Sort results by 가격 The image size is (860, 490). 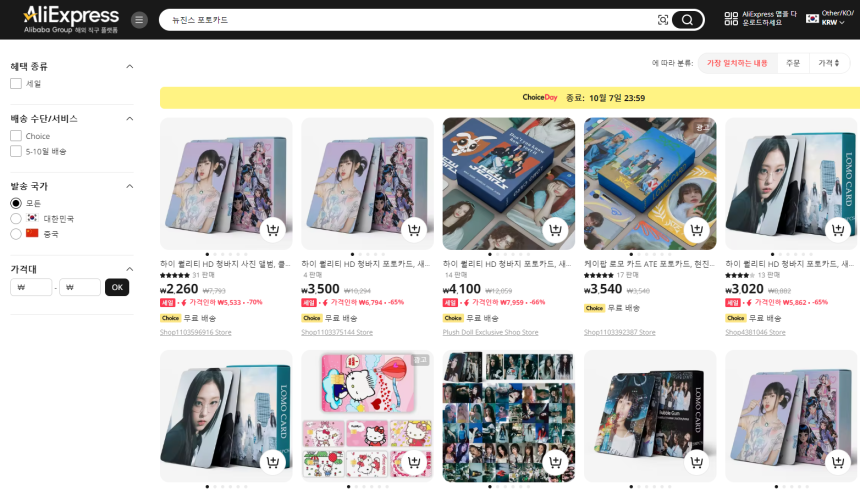[x=829, y=63]
